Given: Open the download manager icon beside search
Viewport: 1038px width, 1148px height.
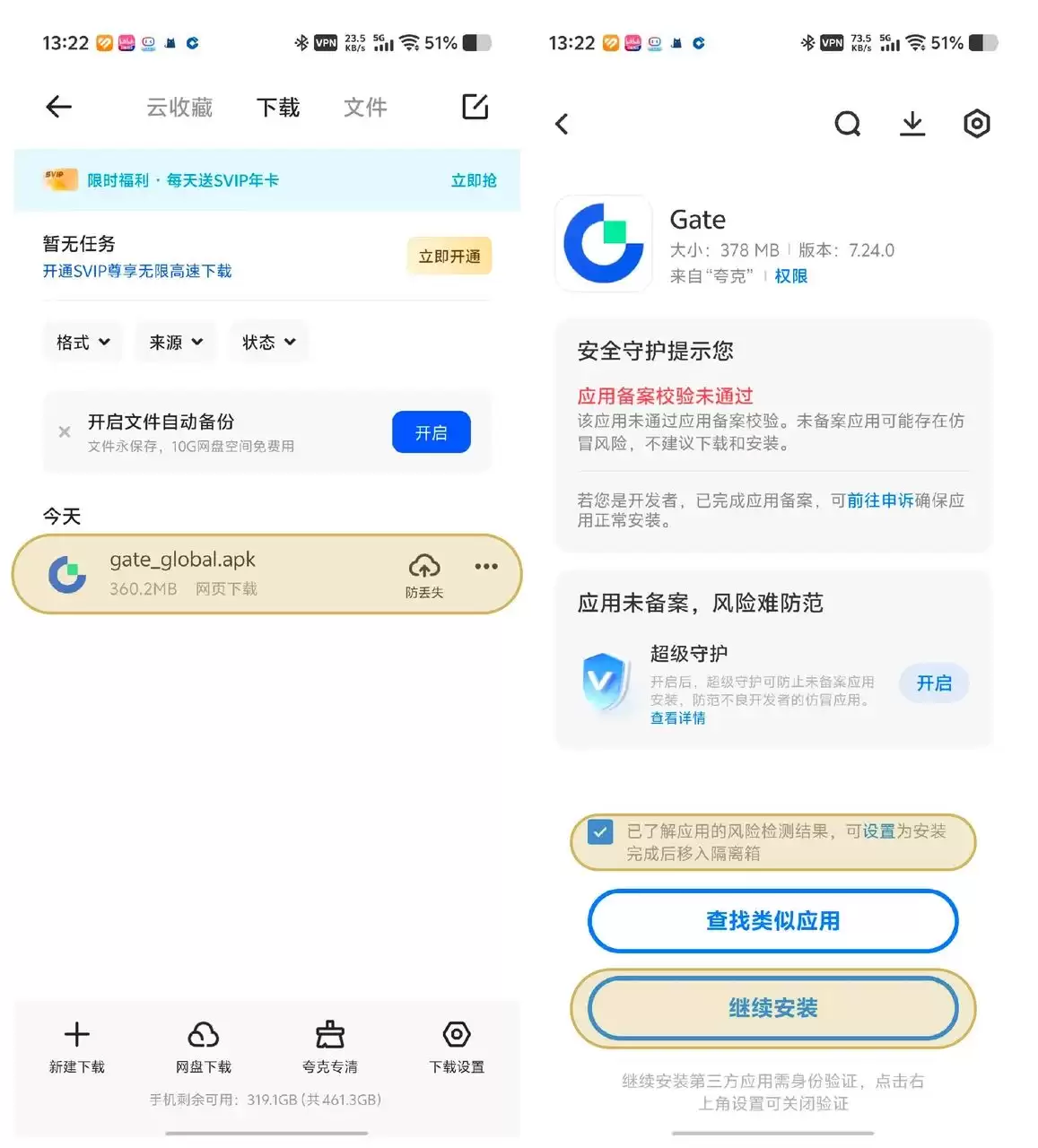Looking at the screenshot, I should coord(912,124).
